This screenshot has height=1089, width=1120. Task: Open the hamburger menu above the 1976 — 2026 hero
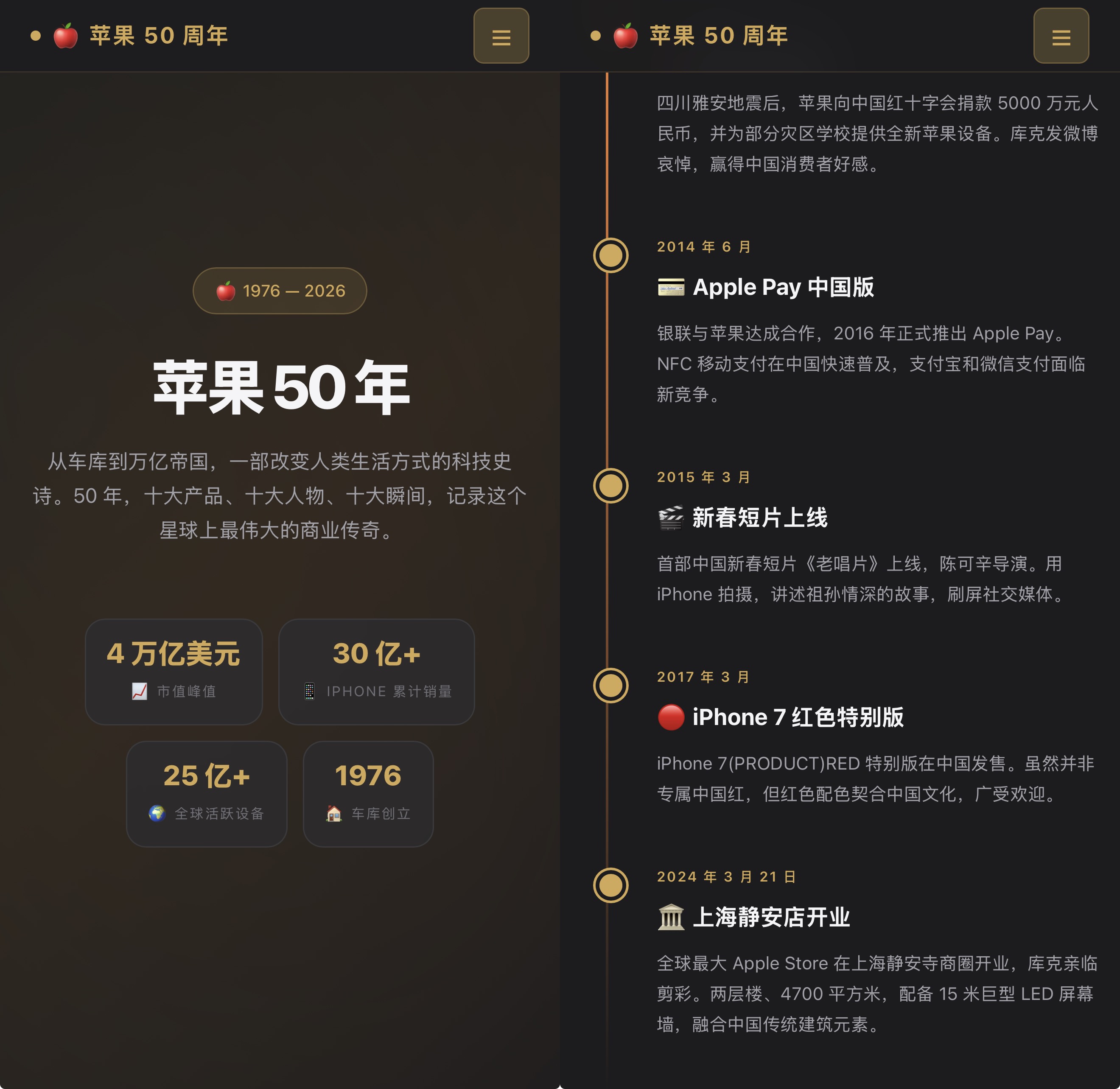501,36
